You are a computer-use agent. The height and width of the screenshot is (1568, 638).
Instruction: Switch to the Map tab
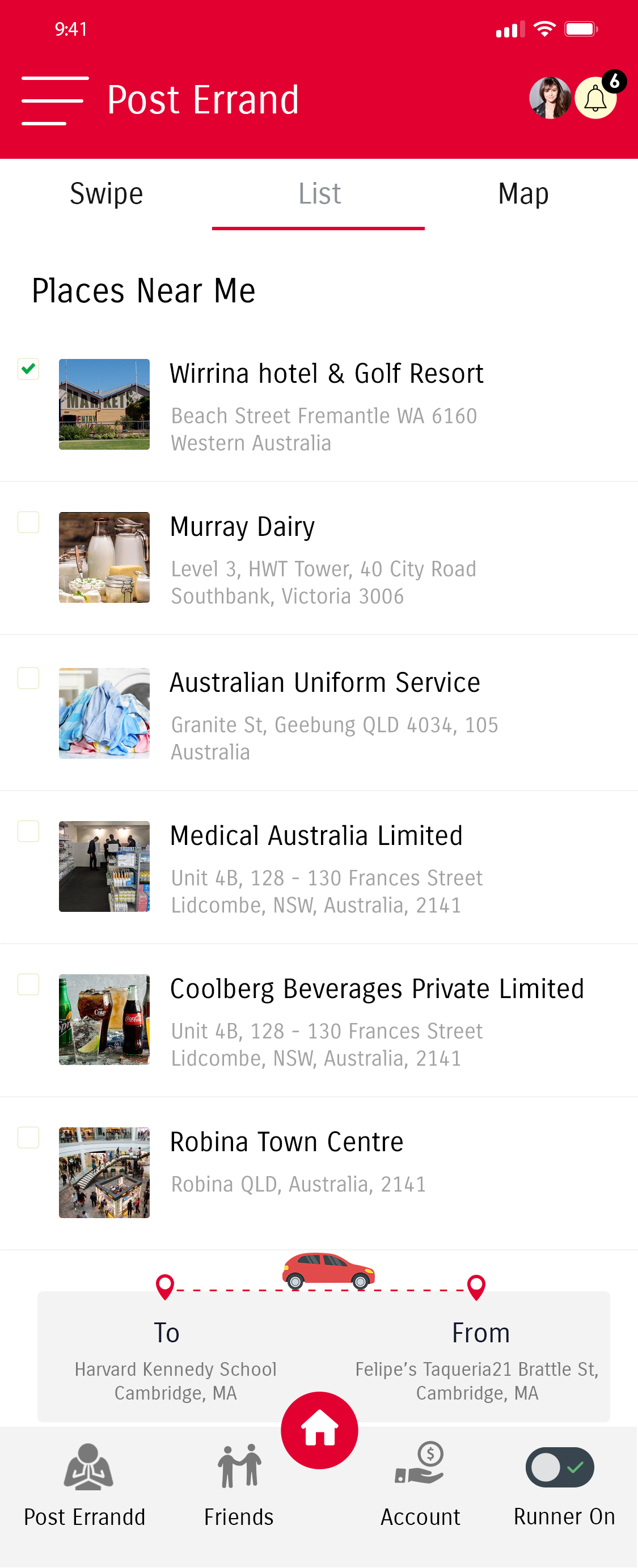523,194
